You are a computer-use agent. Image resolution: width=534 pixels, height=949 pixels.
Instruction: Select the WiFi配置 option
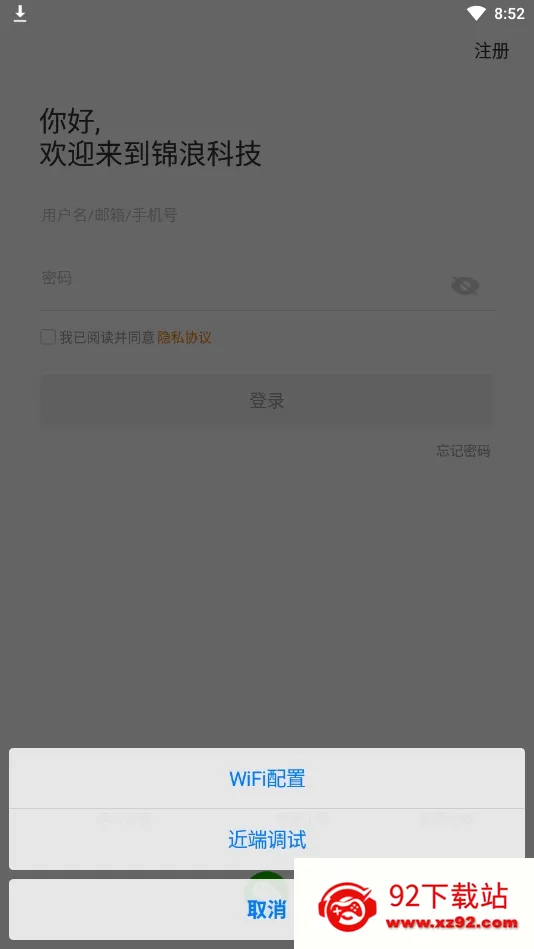[x=266, y=778]
